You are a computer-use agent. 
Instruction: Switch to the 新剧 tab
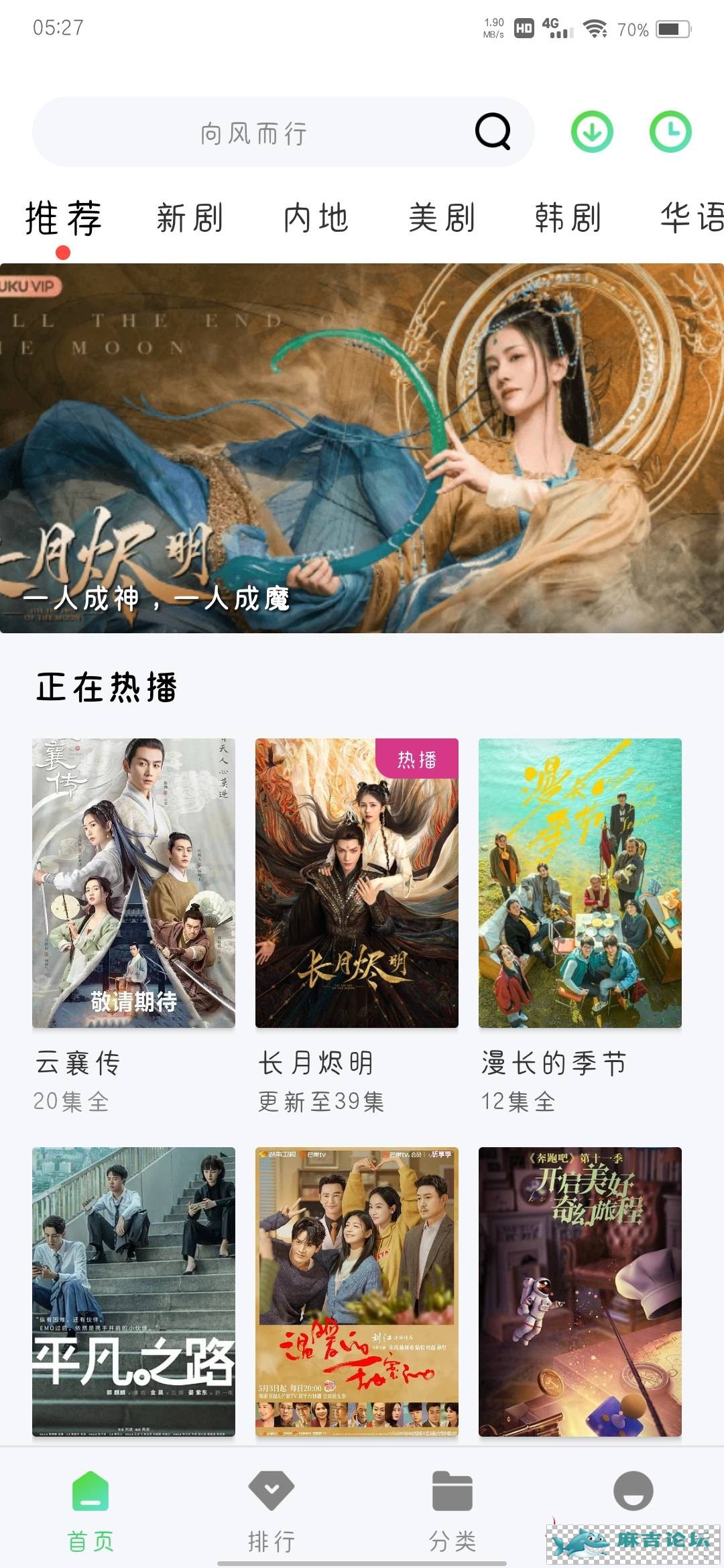click(x=190, y=218)
